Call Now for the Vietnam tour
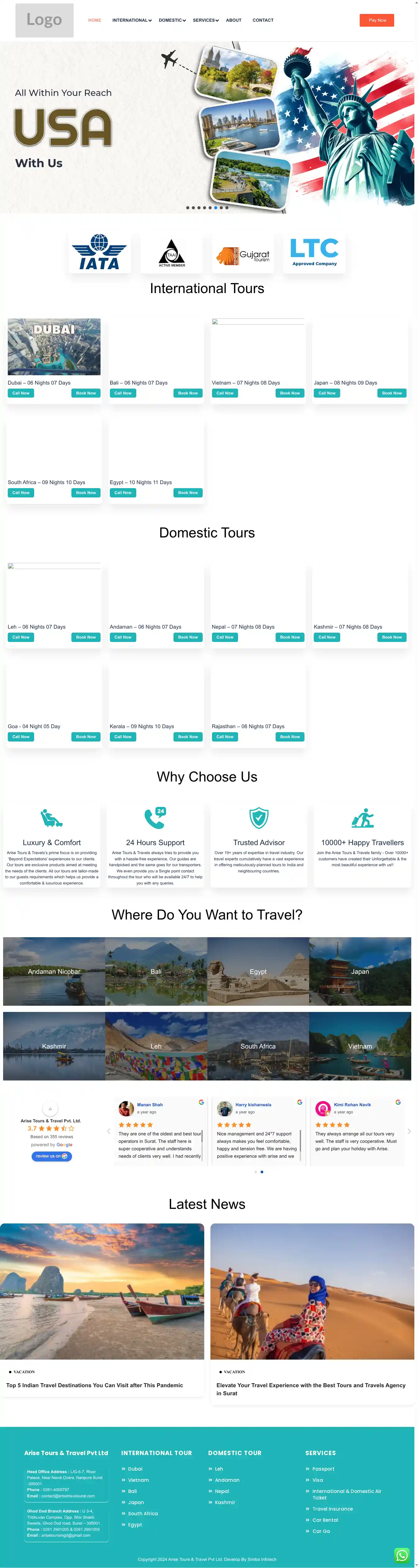The width and height of the screenshot is (419, 1568). pyautogui.click(x=225, y=393)
